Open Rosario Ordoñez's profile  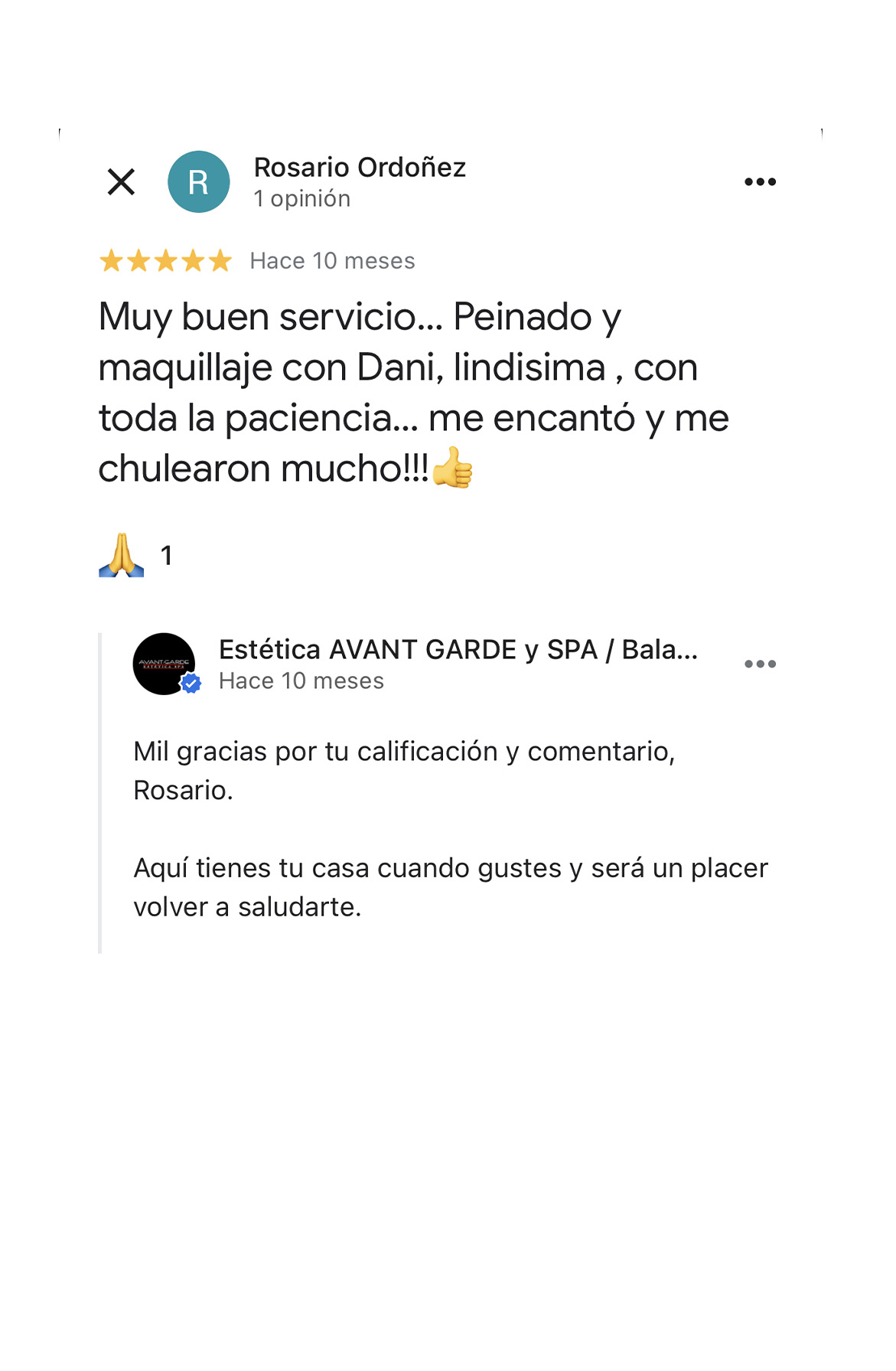pos(359,168)
